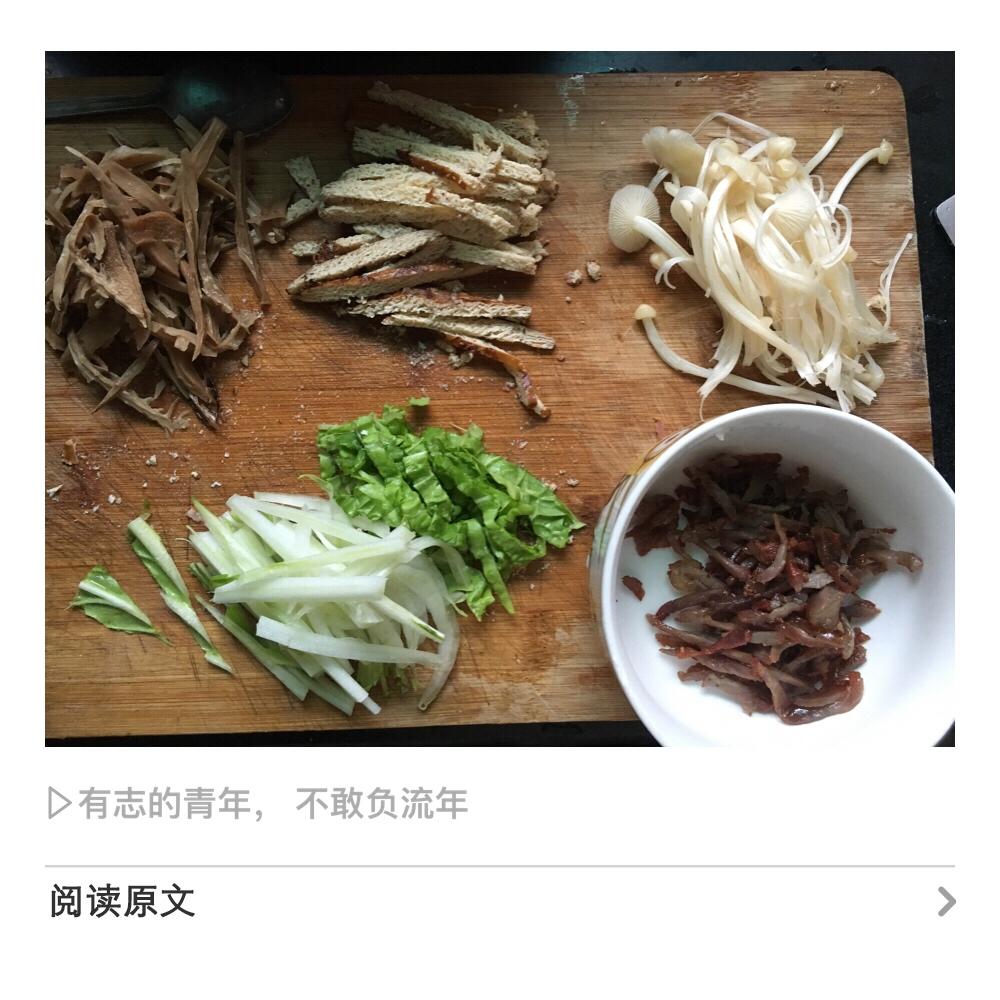Open the cutting board food photo
Image resolution: width=1000 pixels, height=1000 pixels.
click(500, 399)
